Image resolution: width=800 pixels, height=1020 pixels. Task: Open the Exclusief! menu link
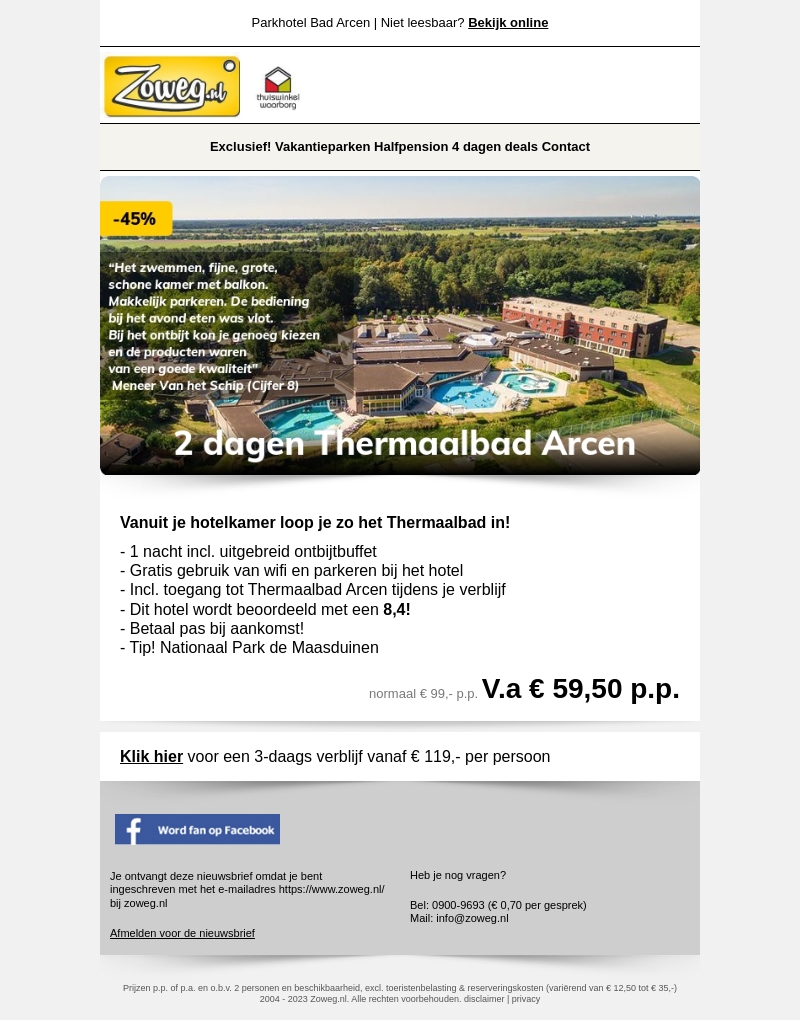tap(240, 147)
